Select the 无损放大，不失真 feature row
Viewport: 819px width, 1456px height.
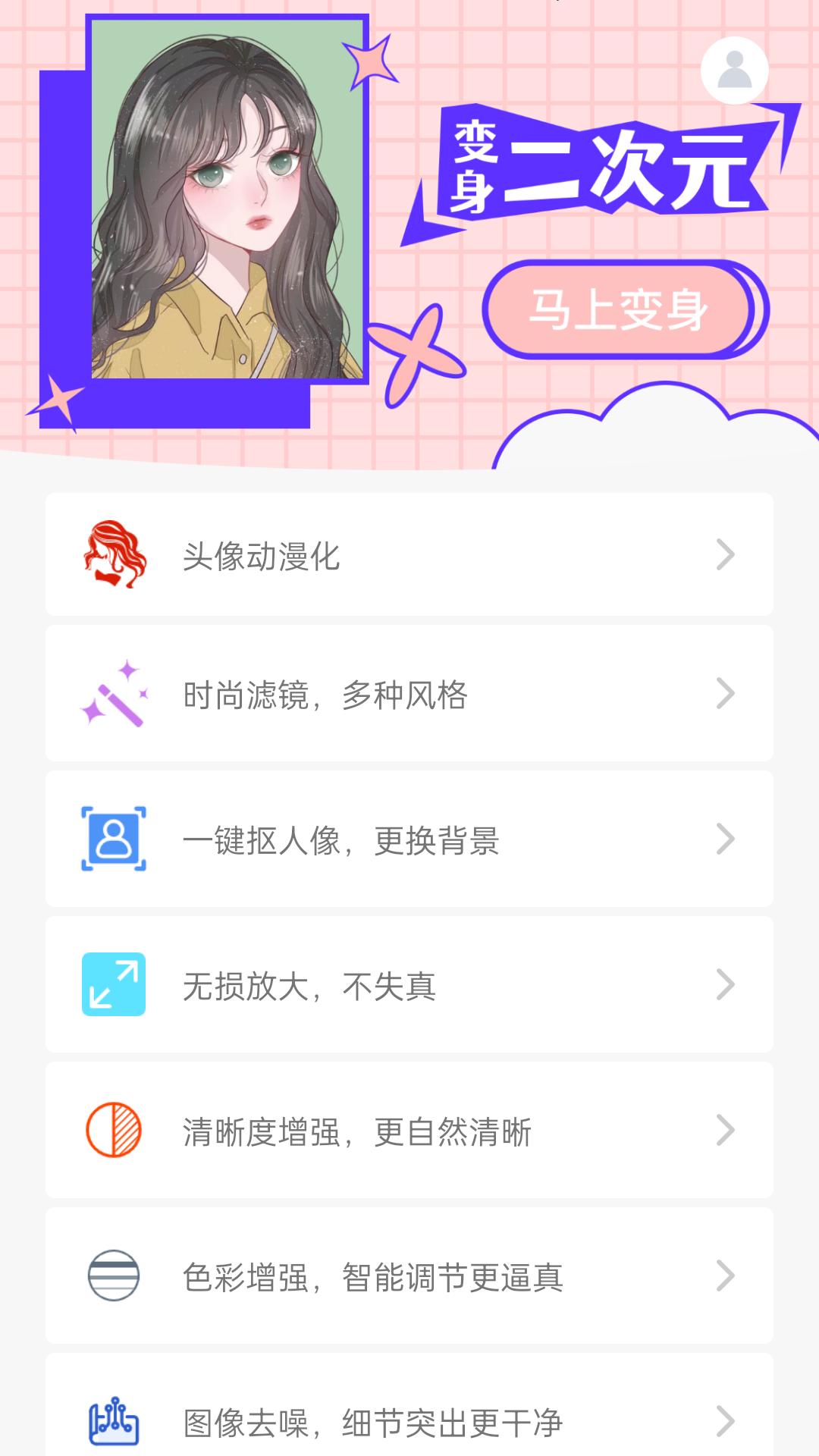click(409, 984)
